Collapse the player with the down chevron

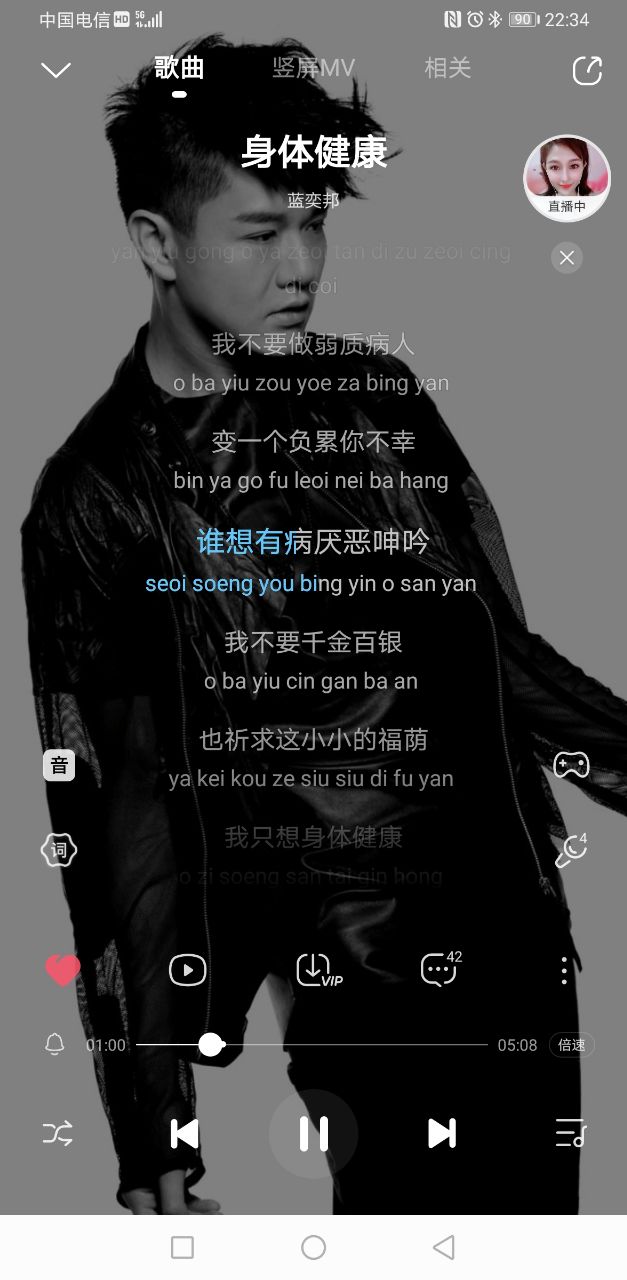[x=56, y=70]
